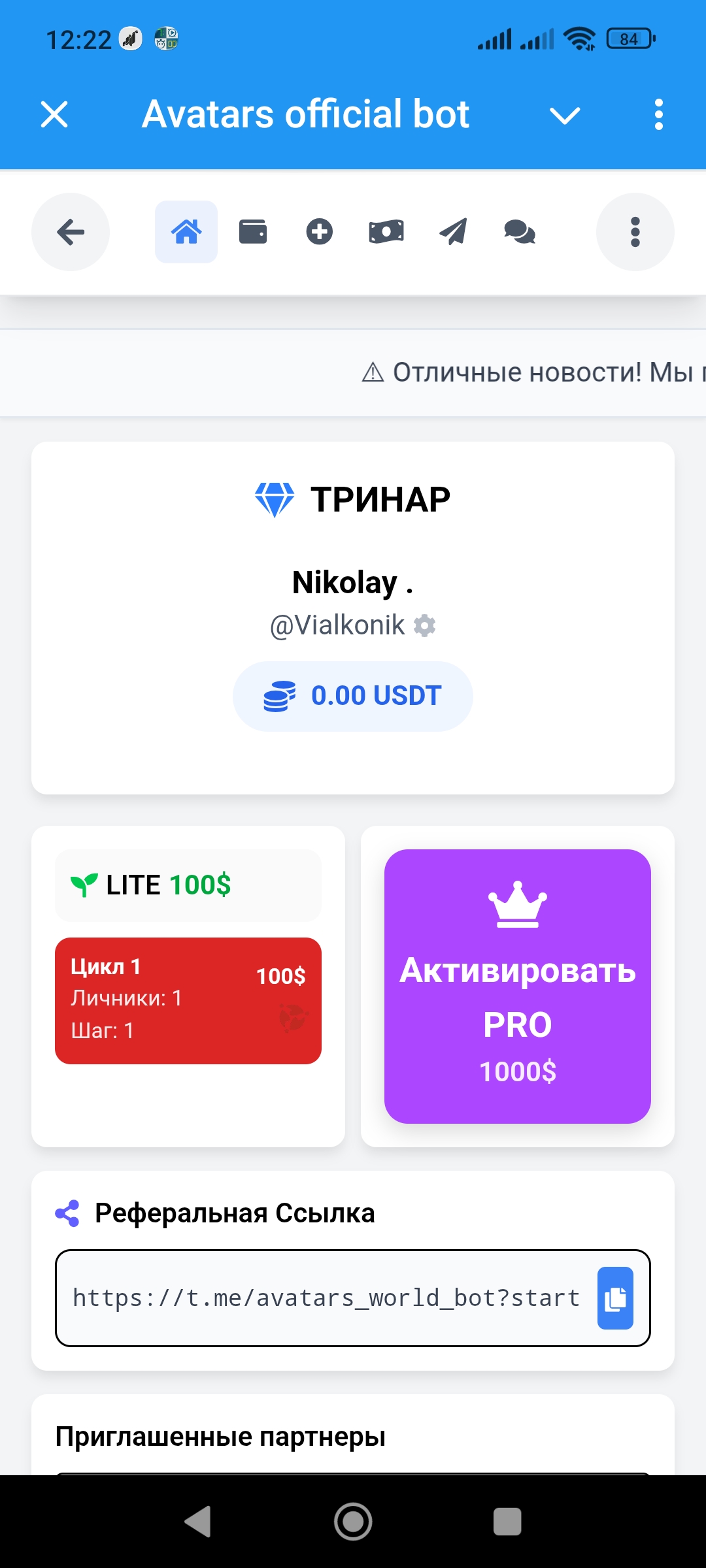Open the money banknote section

(386, 232)
